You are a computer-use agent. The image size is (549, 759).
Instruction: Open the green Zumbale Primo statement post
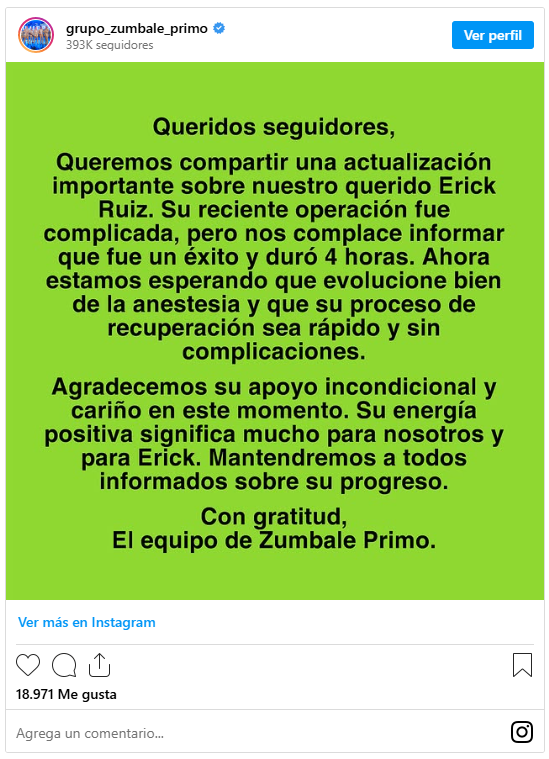(274, 331)
